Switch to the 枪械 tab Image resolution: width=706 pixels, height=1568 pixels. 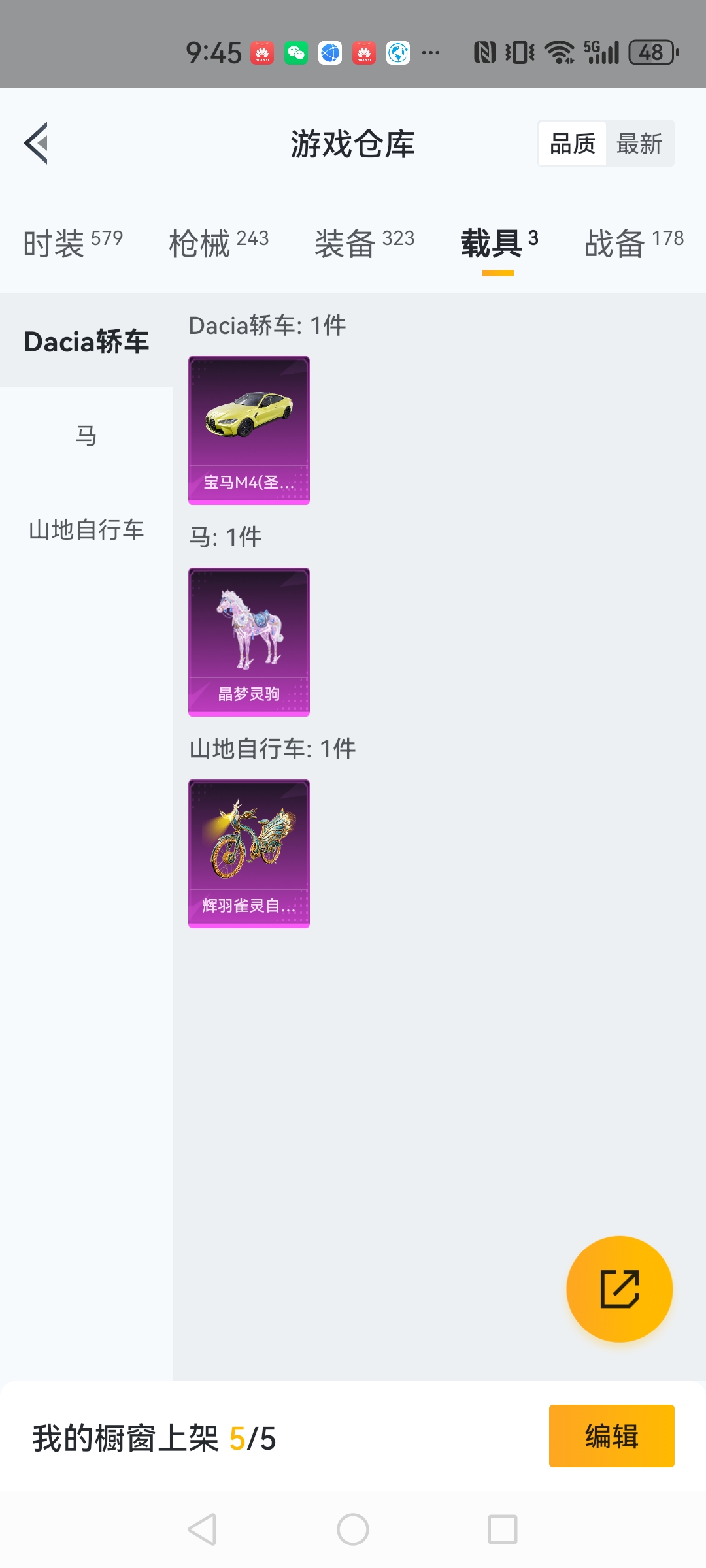pos(203,240)
